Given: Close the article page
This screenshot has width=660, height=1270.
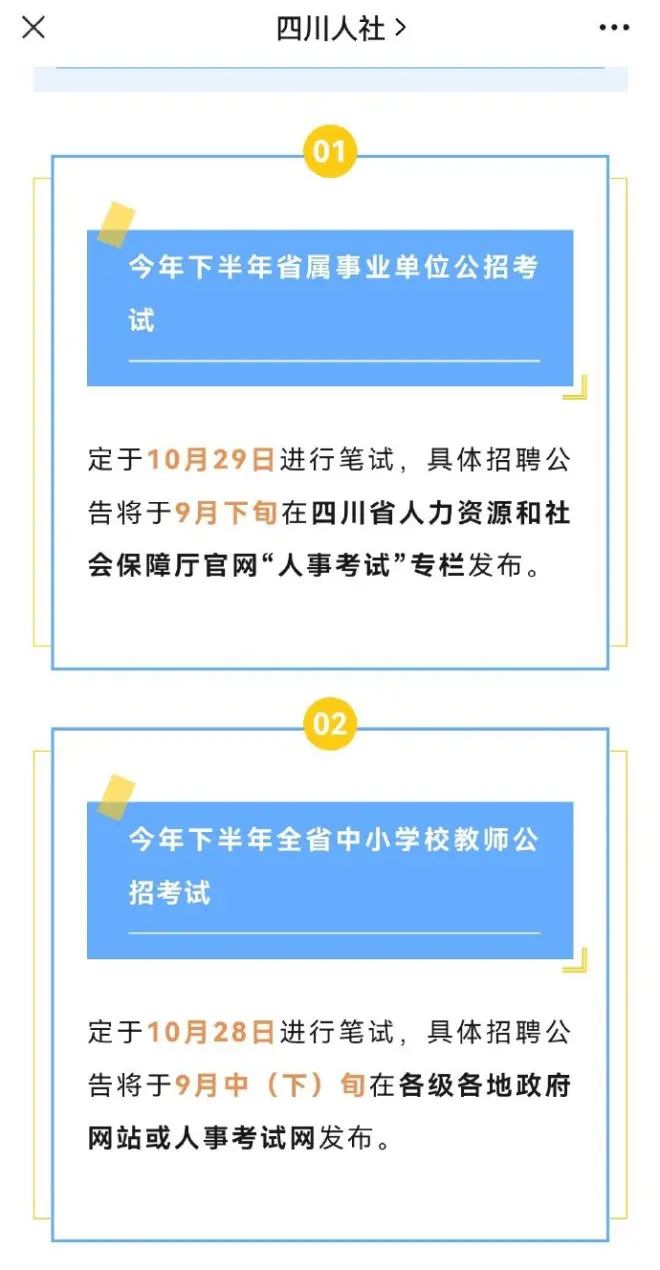Looking at the screenshot, I should click(33, 28).
